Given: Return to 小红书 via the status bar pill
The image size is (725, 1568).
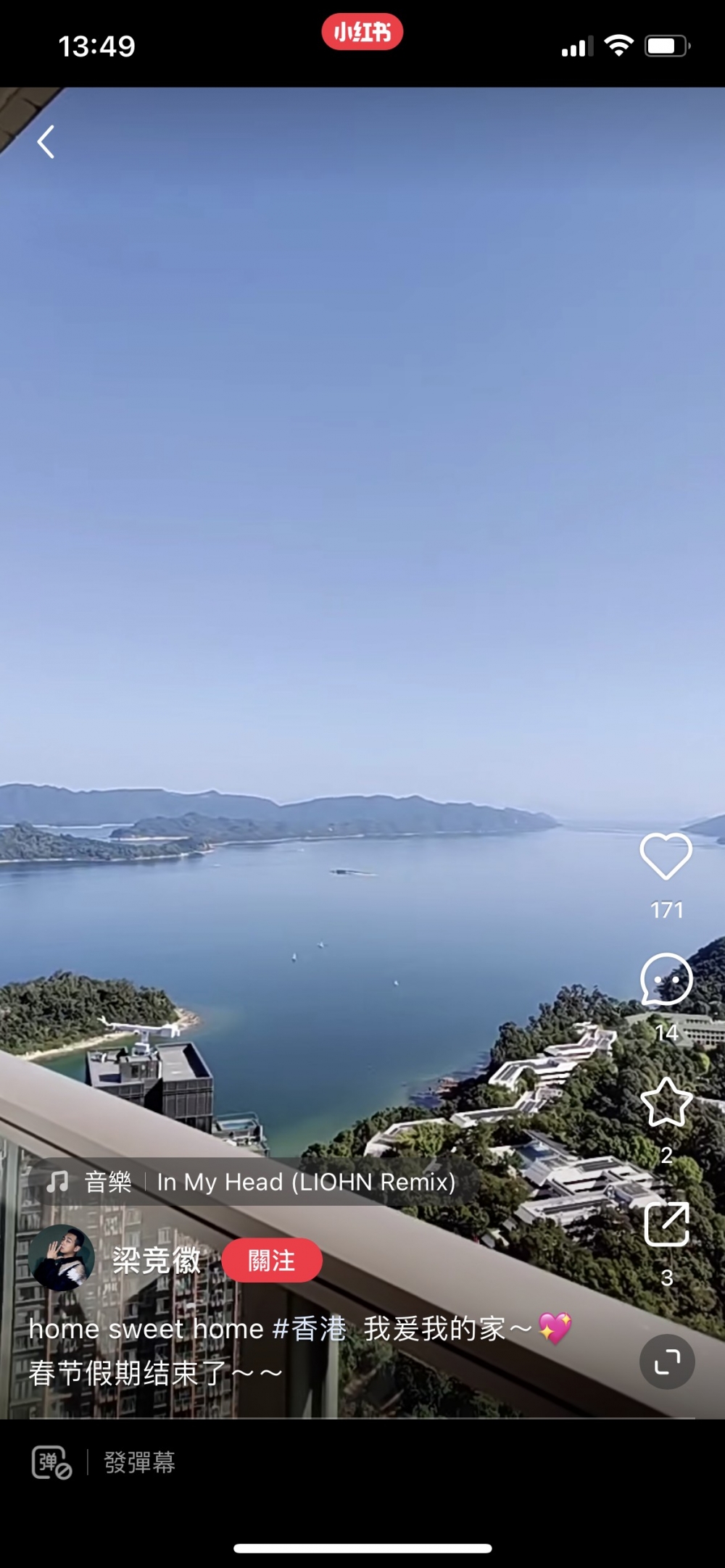Looking at the screenshot, I should click(x=362, y=32).
